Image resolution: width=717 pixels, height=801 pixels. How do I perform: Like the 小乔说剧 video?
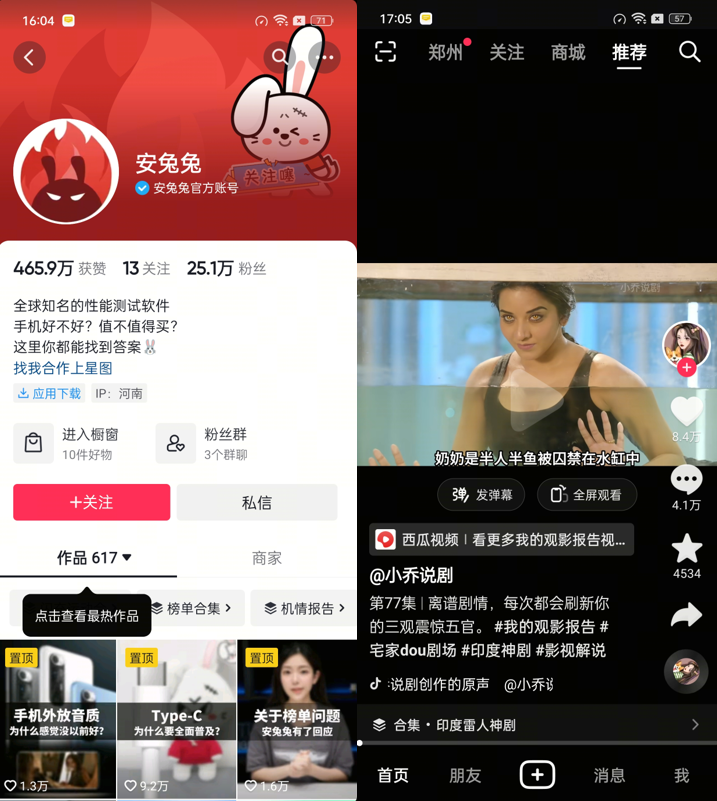(686, 412)
